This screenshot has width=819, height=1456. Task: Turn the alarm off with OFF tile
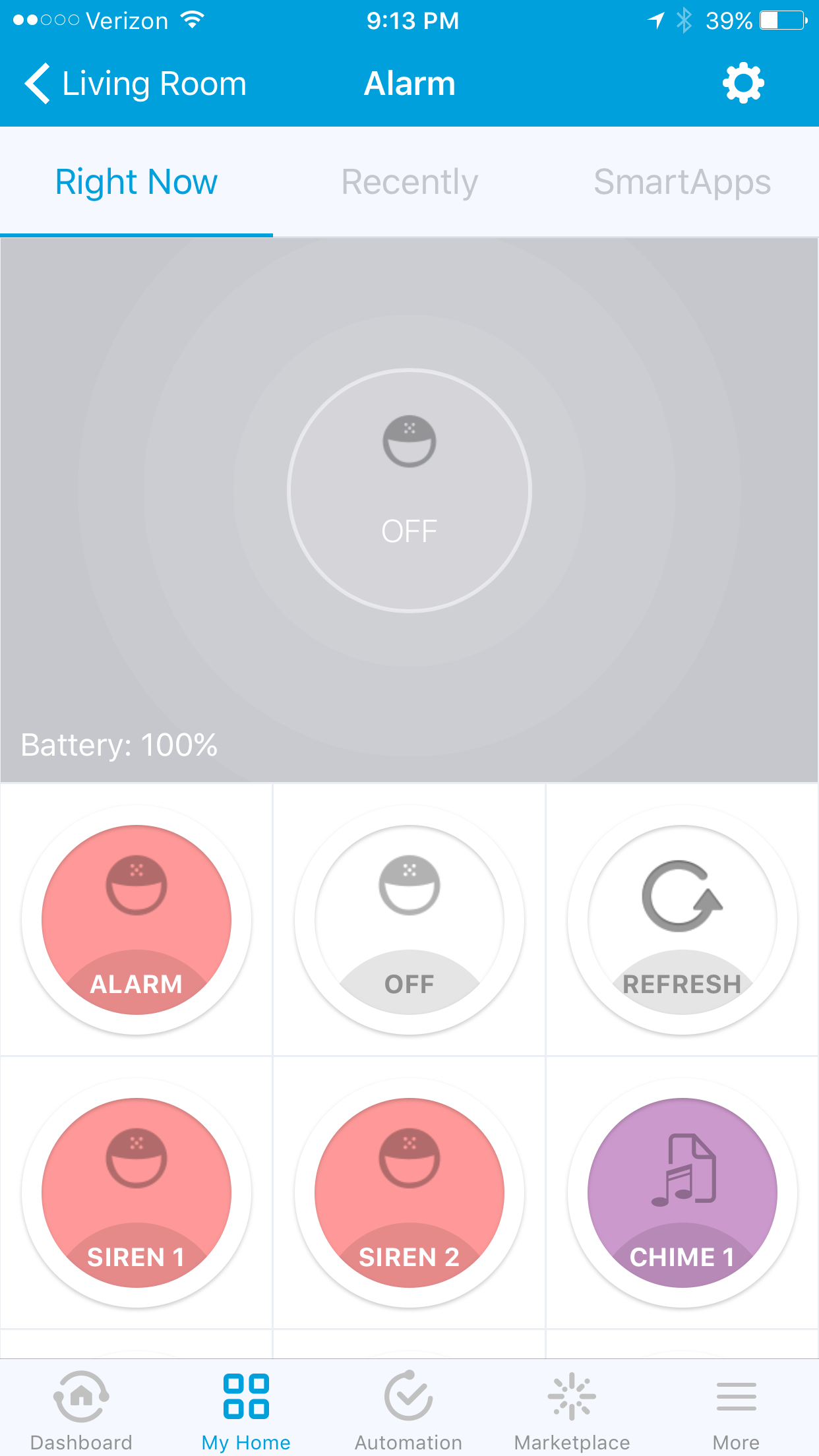click(x=409, y=920)
